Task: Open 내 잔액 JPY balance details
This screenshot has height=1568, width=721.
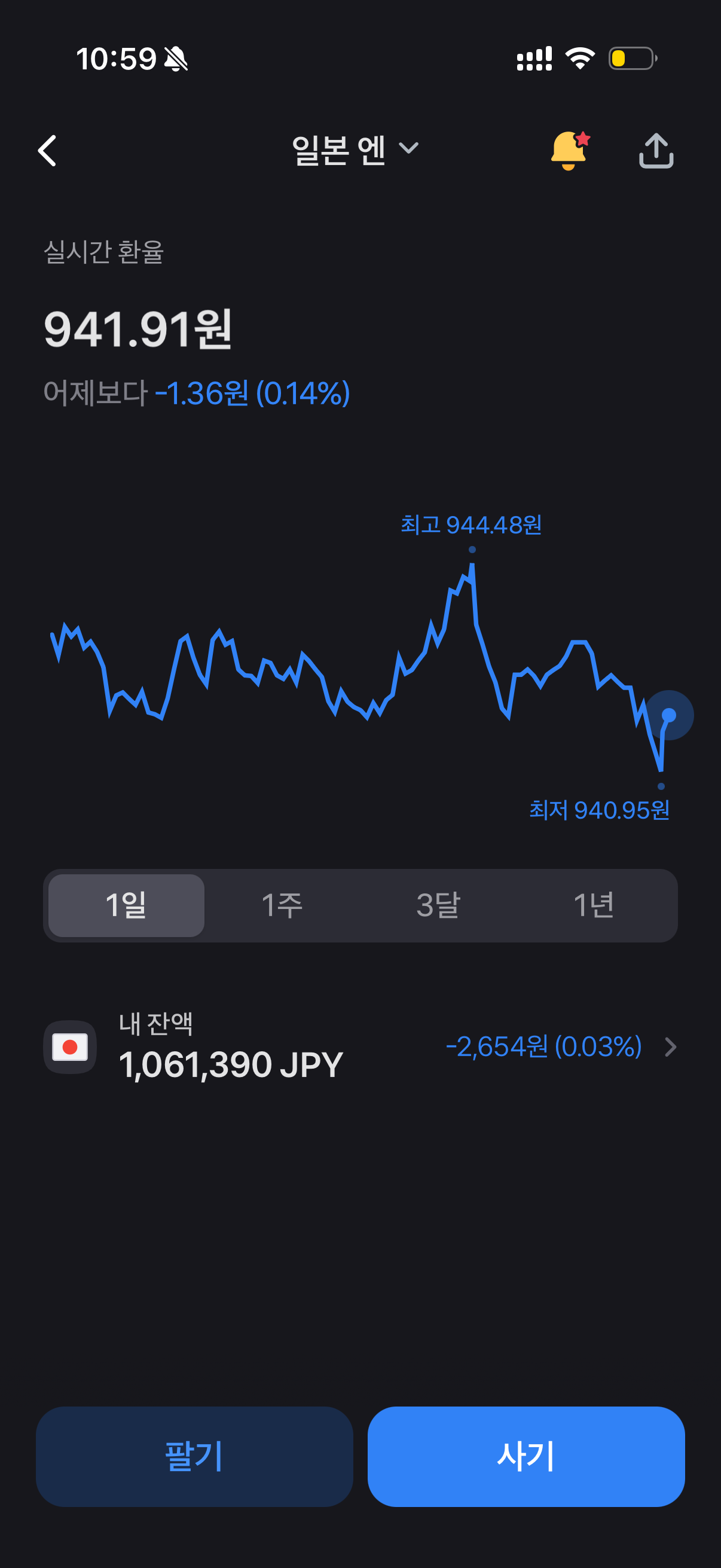Action: click(360, 1047)
